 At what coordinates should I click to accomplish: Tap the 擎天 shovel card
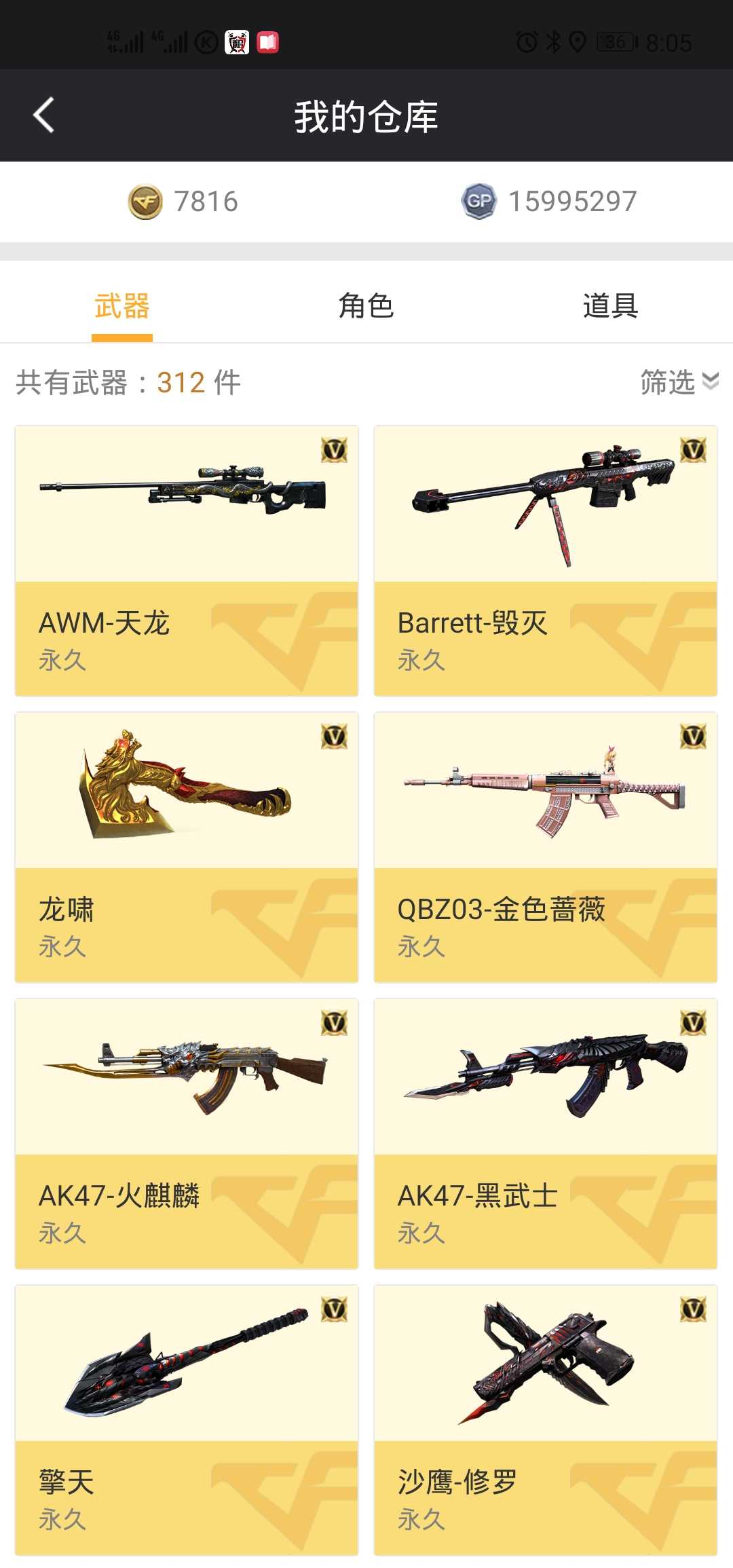coord(187,1420)
